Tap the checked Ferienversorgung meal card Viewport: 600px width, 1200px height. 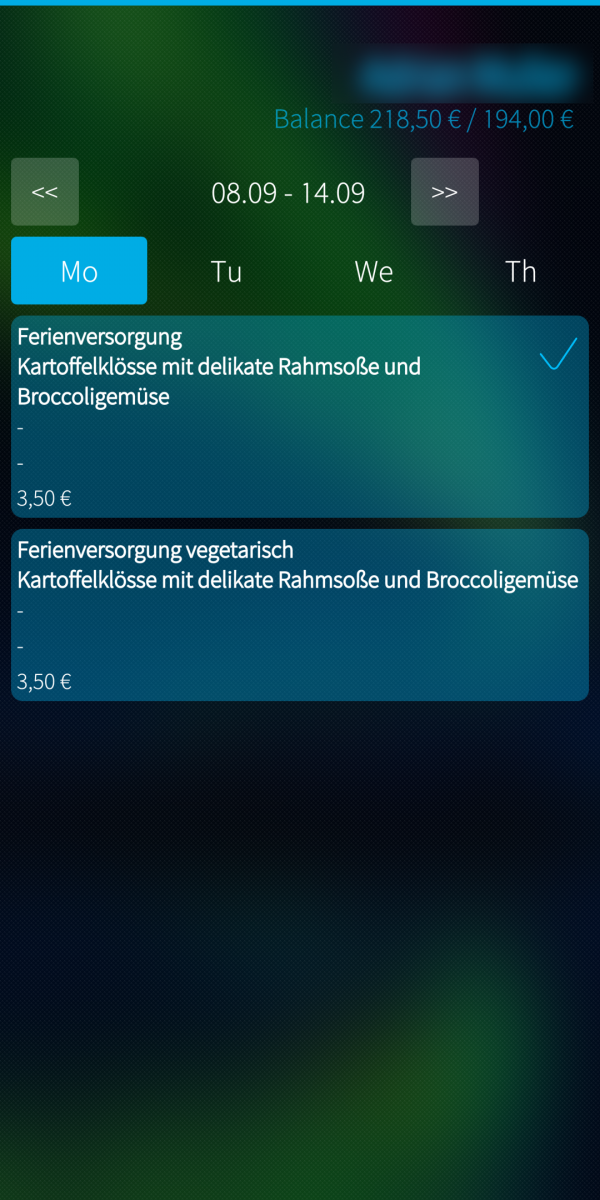[299, 416]
